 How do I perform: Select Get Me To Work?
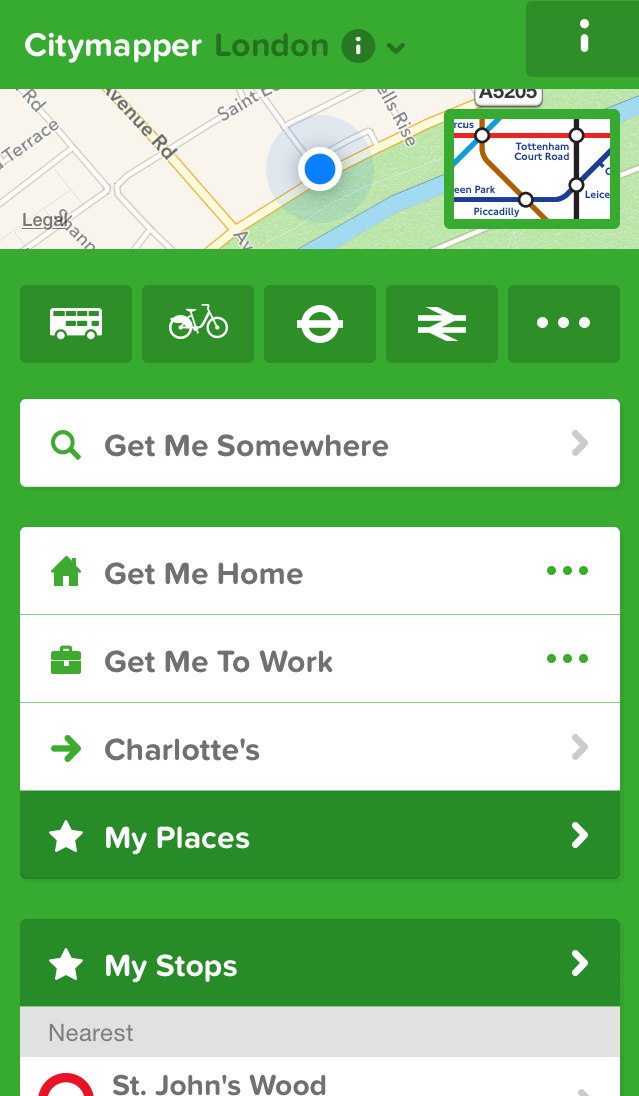pyautogui.click(x=280, y=661)
